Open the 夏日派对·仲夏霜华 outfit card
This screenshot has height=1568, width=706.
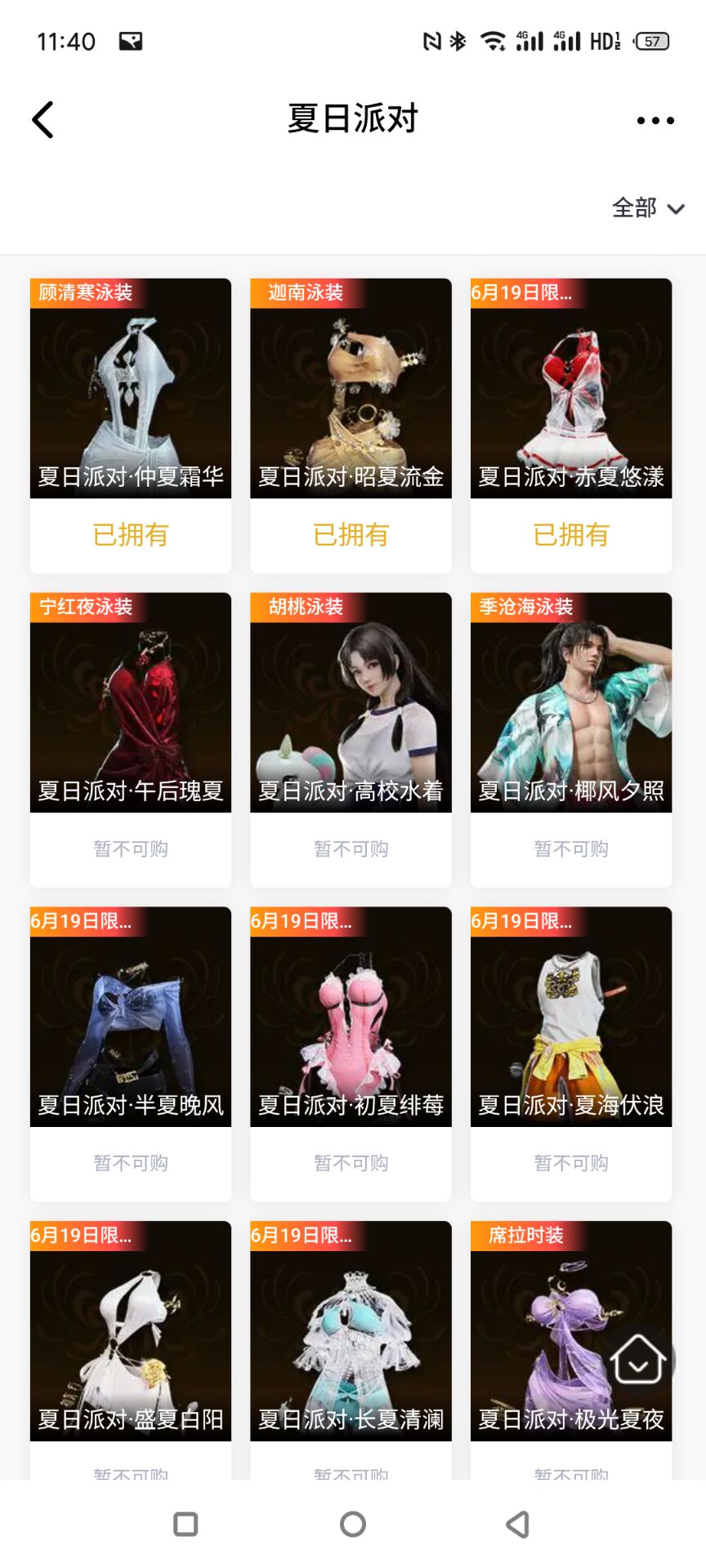click(131, 389)
